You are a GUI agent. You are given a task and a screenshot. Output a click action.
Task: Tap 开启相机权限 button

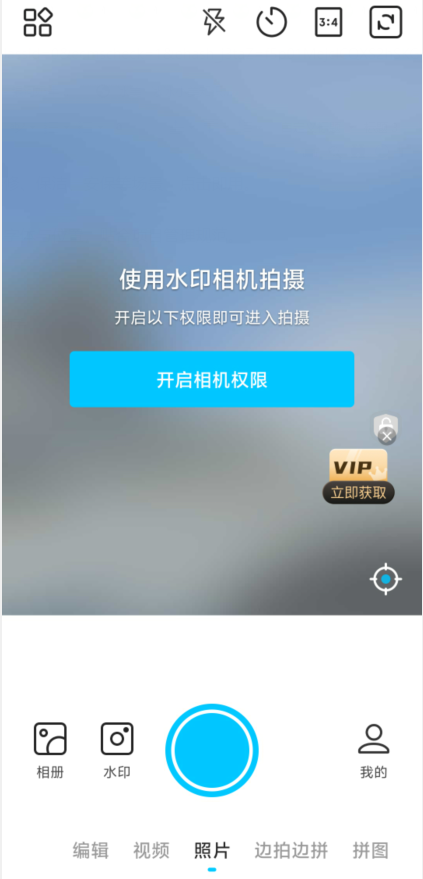[212, 379]
